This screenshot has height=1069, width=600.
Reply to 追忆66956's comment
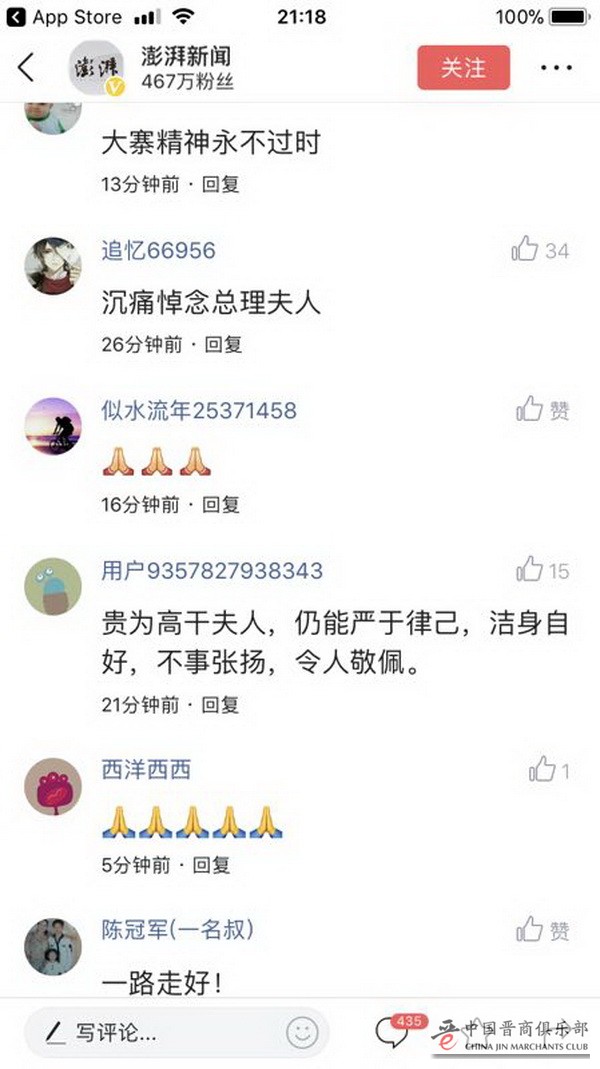pos(223,345)
